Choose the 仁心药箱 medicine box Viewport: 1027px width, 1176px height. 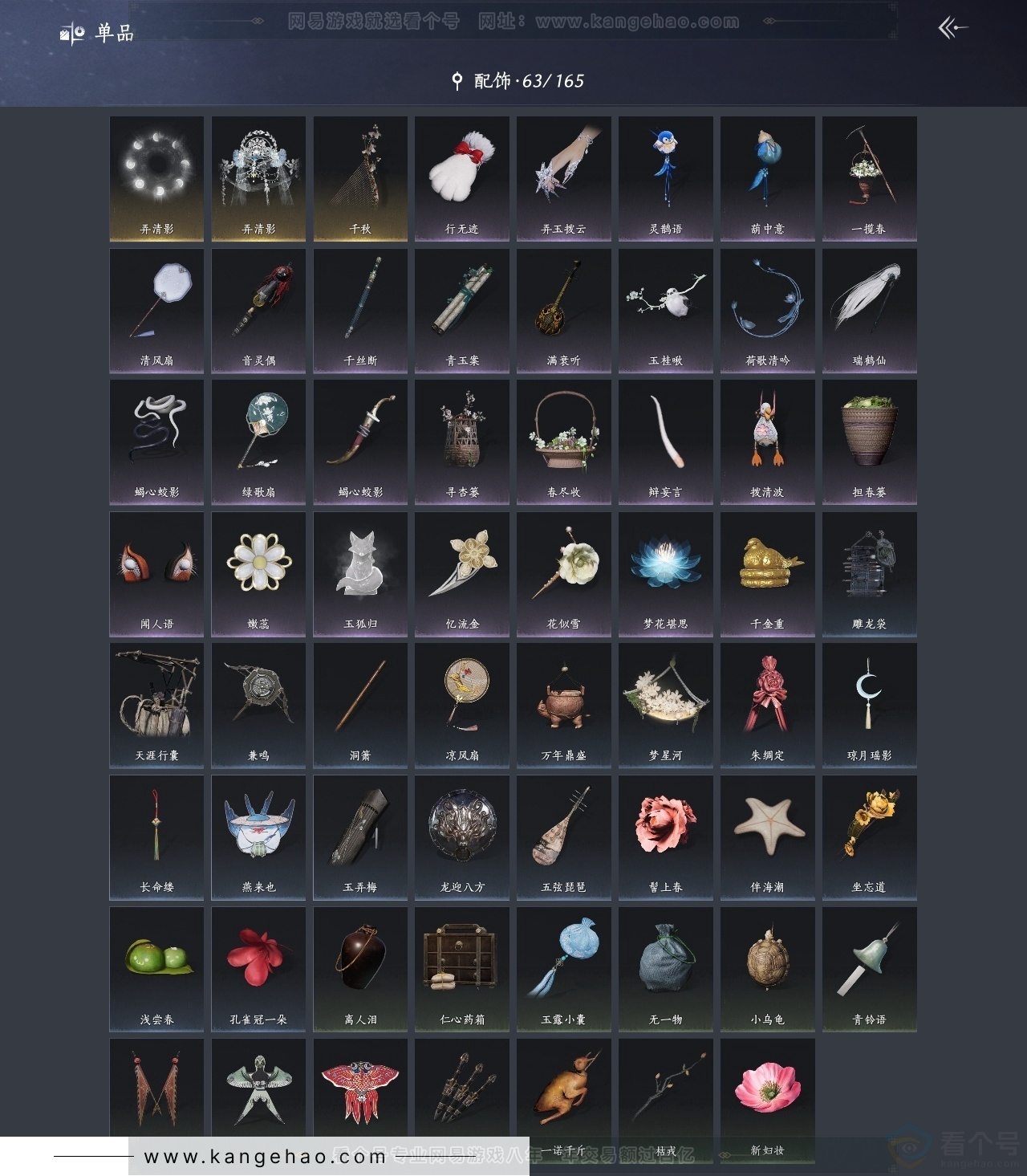[462, 968]
